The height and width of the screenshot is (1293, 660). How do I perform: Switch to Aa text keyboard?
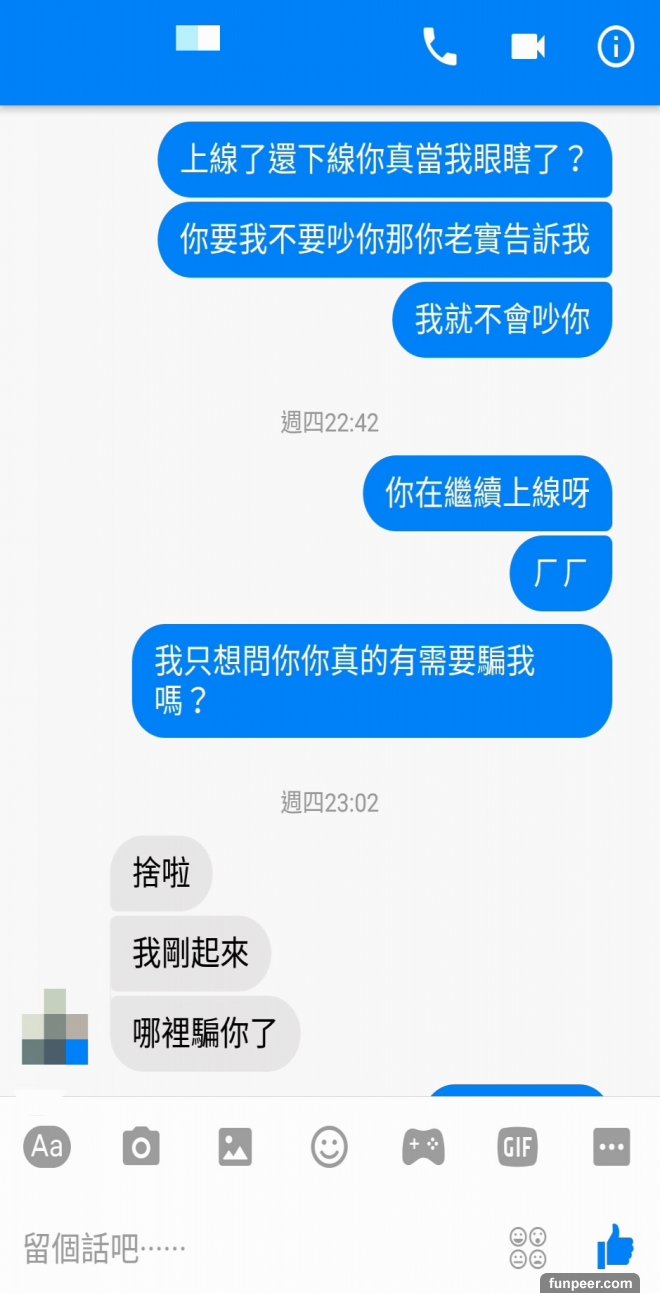point(46,1146)
